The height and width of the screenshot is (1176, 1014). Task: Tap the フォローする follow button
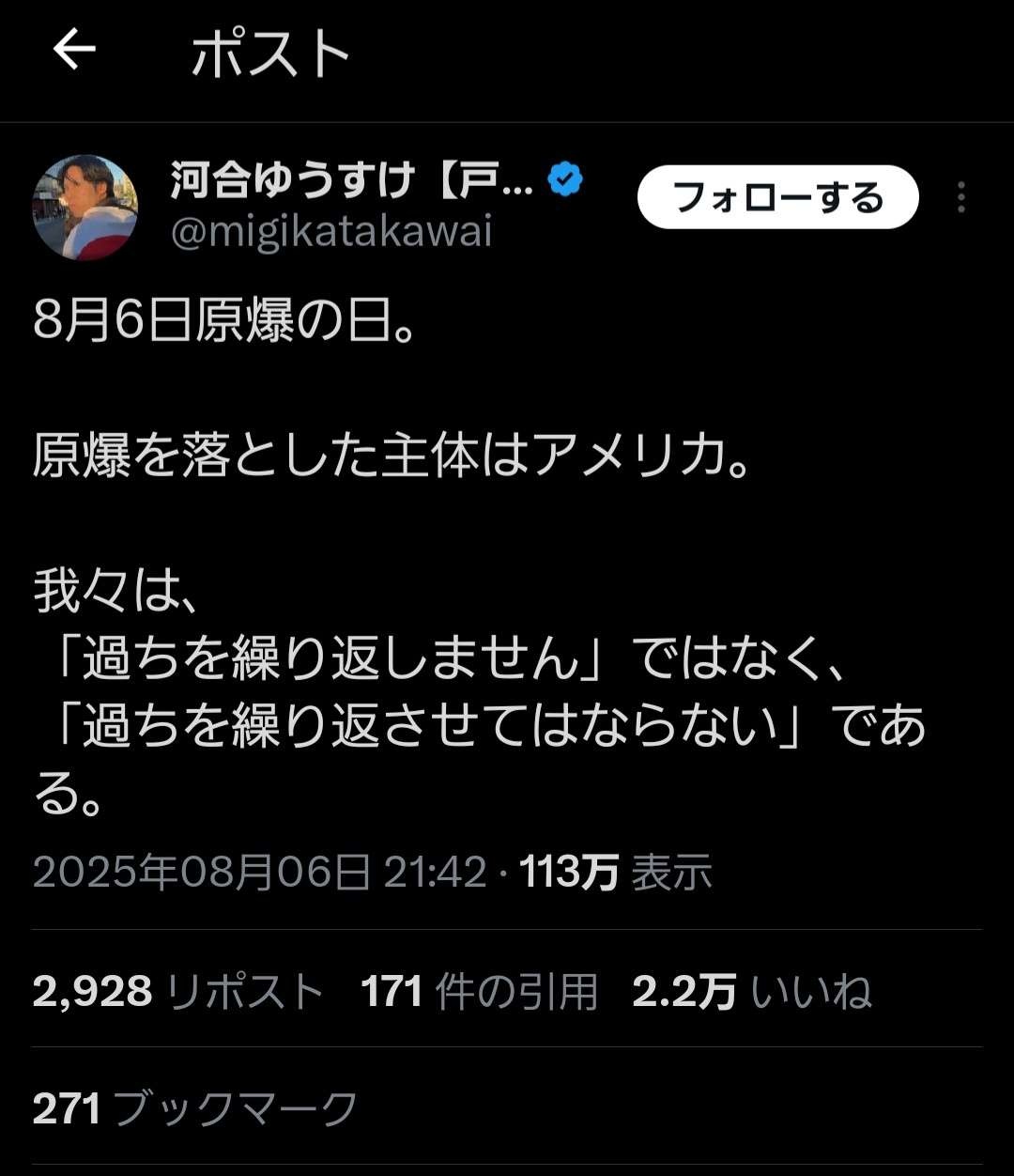pyautogui.click(x=777, y=197)
